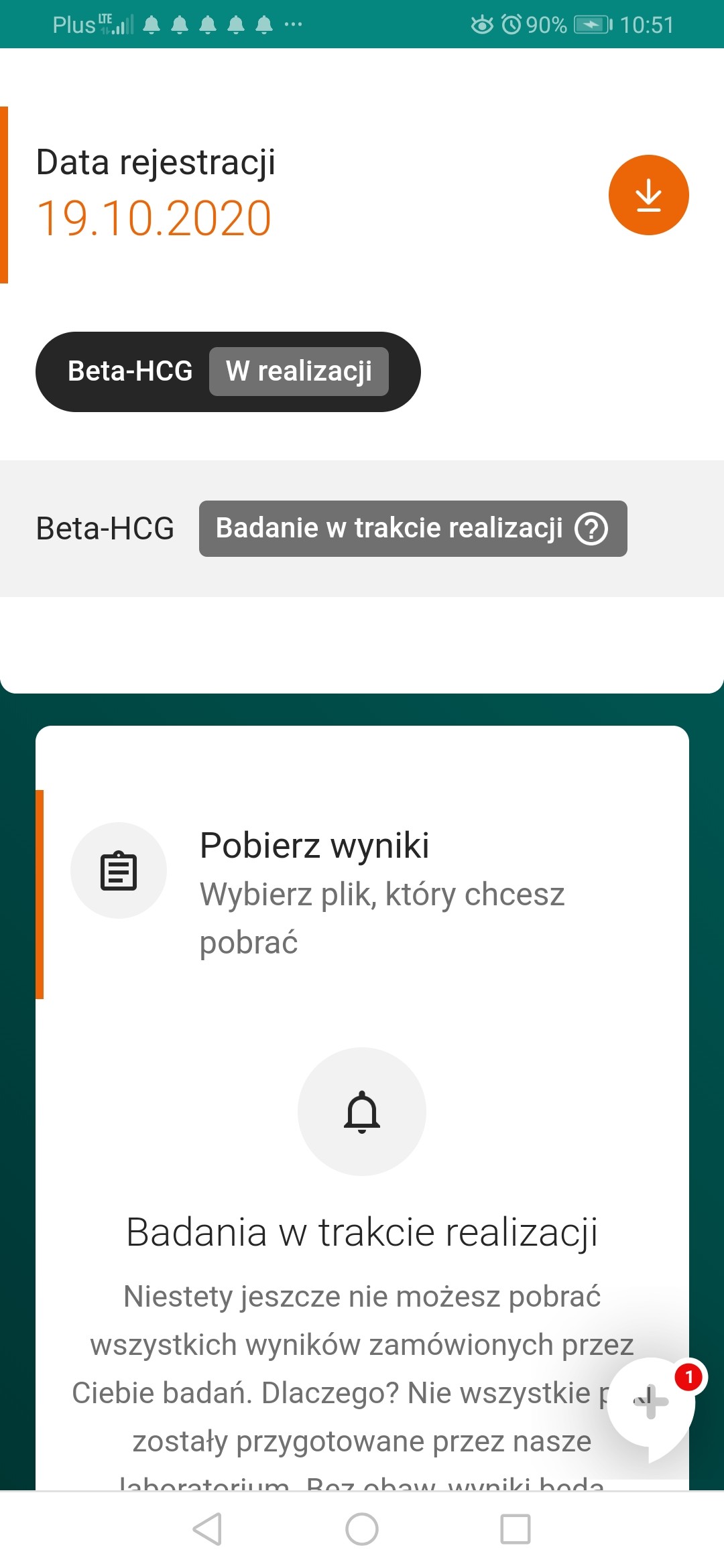Screen dimensions: 724x1568
Task: Download results with the orange arrow button
Action: [648, 195]
